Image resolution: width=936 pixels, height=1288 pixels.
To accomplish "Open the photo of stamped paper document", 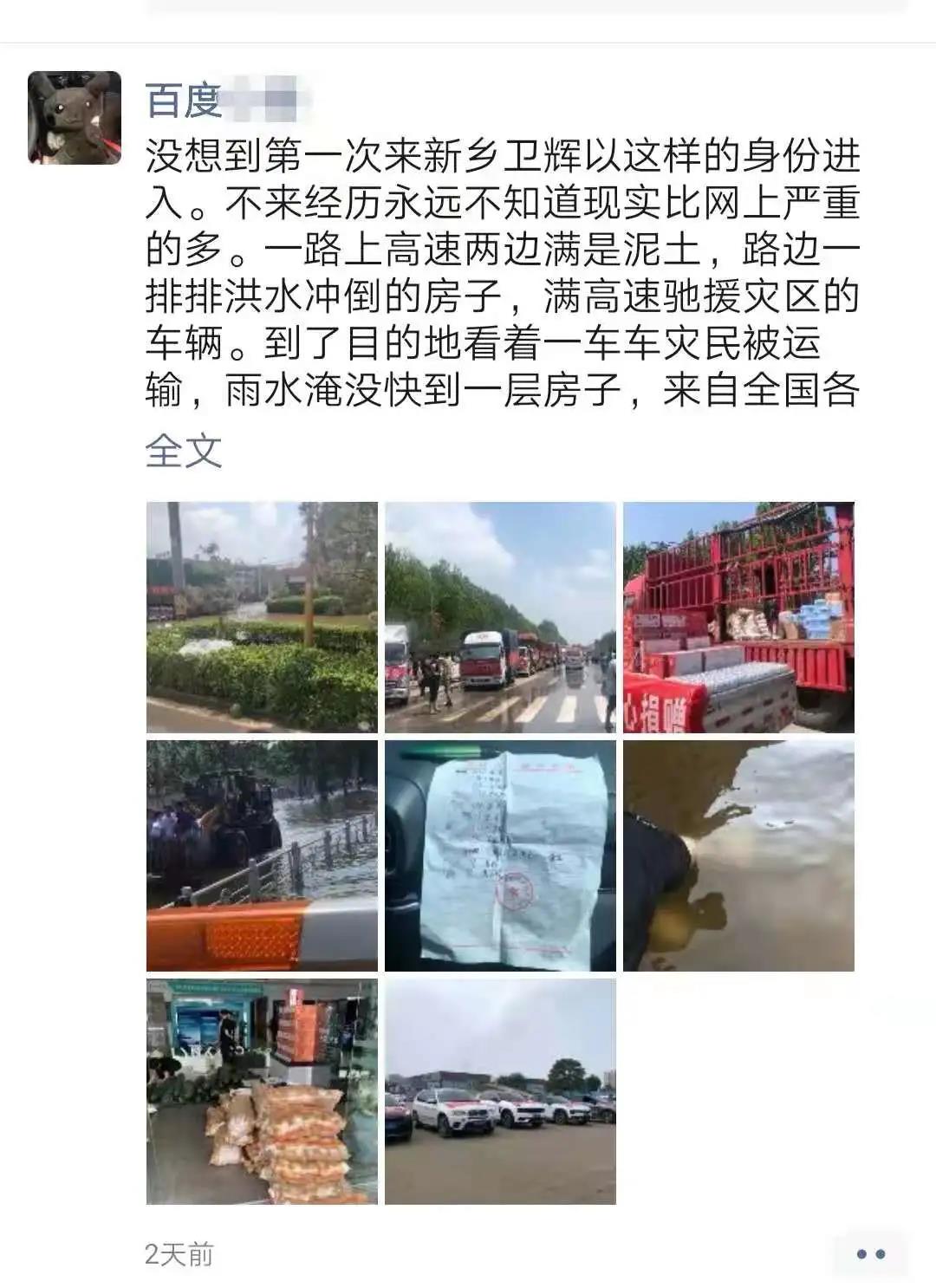I will (x=500, y=855).
